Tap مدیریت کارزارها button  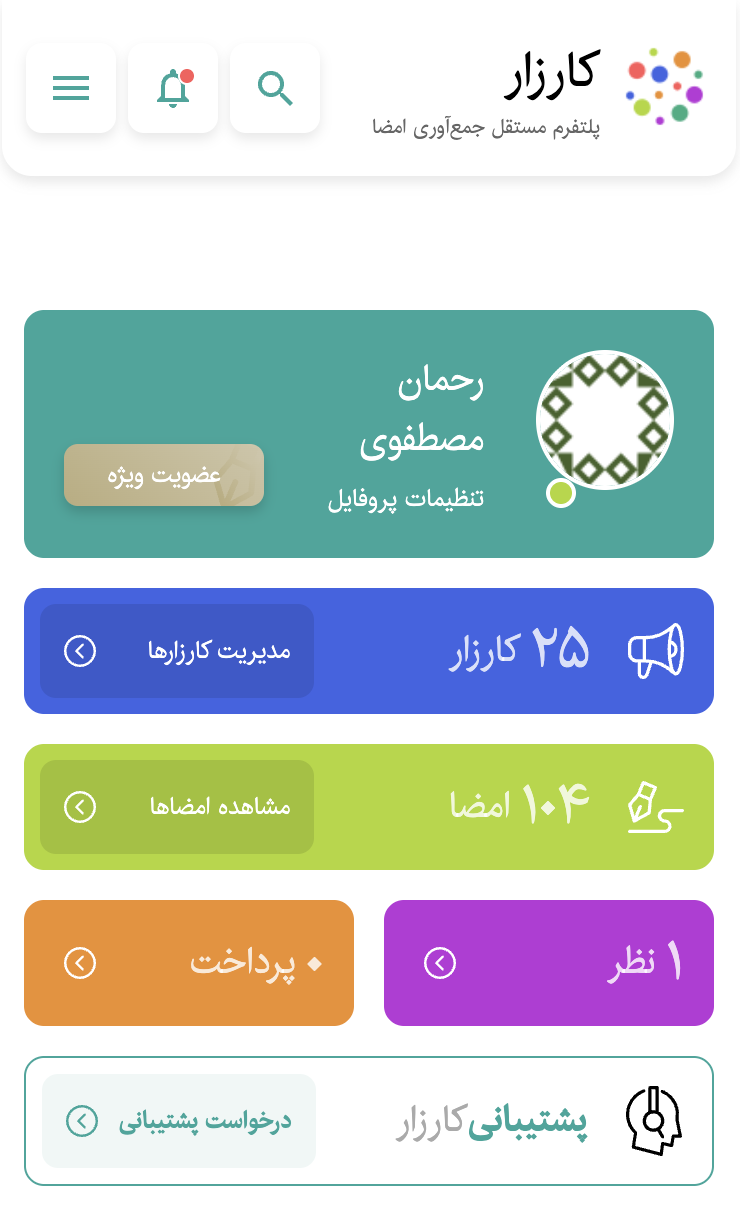(177, 651)
